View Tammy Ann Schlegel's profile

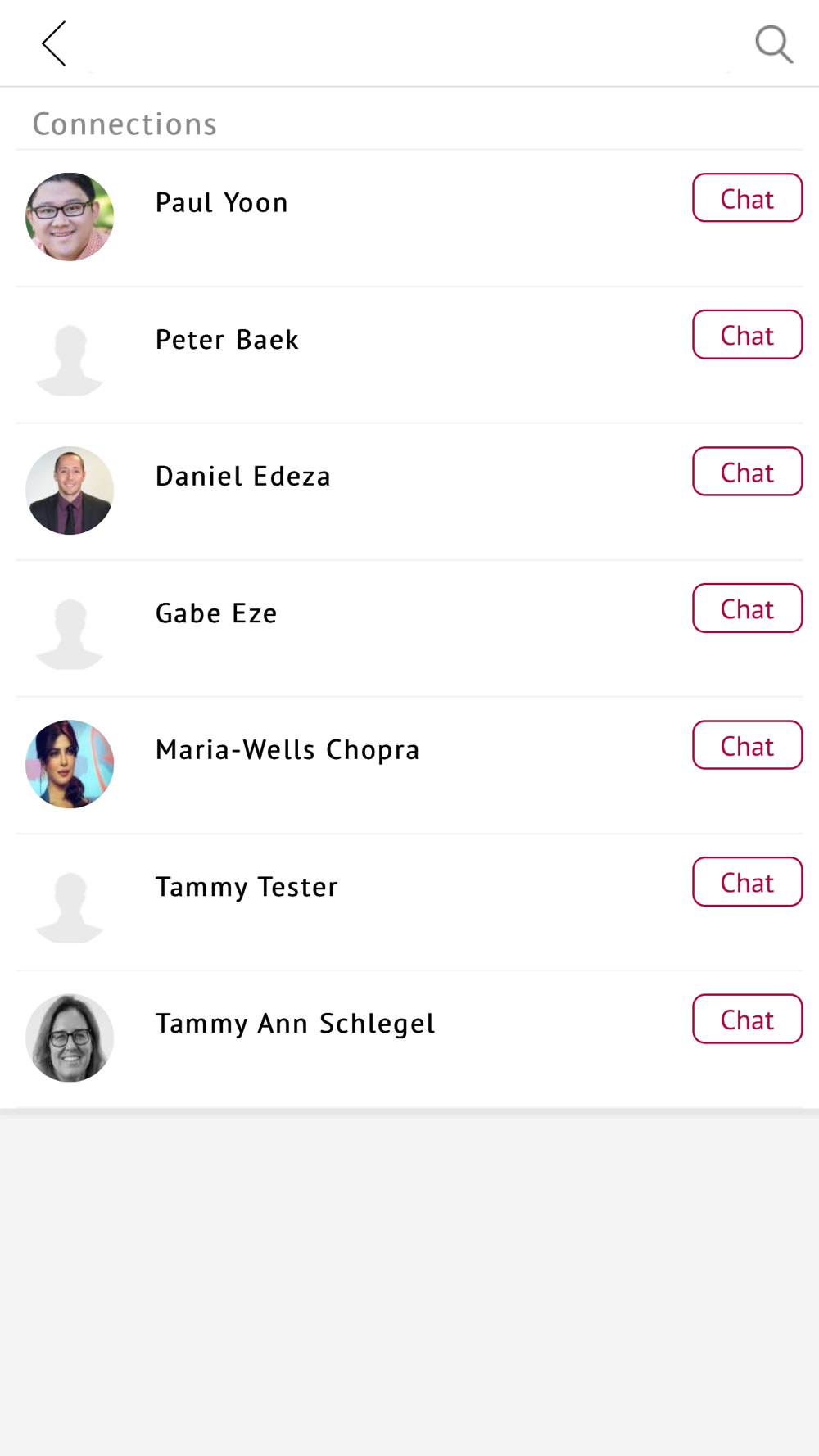(x=295, y=1024)
